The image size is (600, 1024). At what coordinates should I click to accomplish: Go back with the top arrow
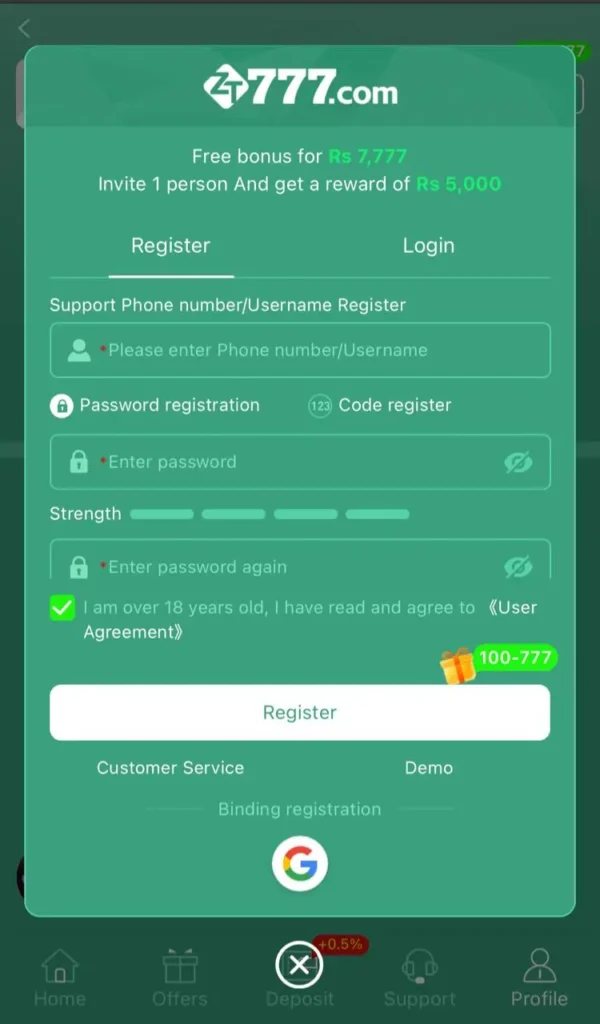pos(25,28)
